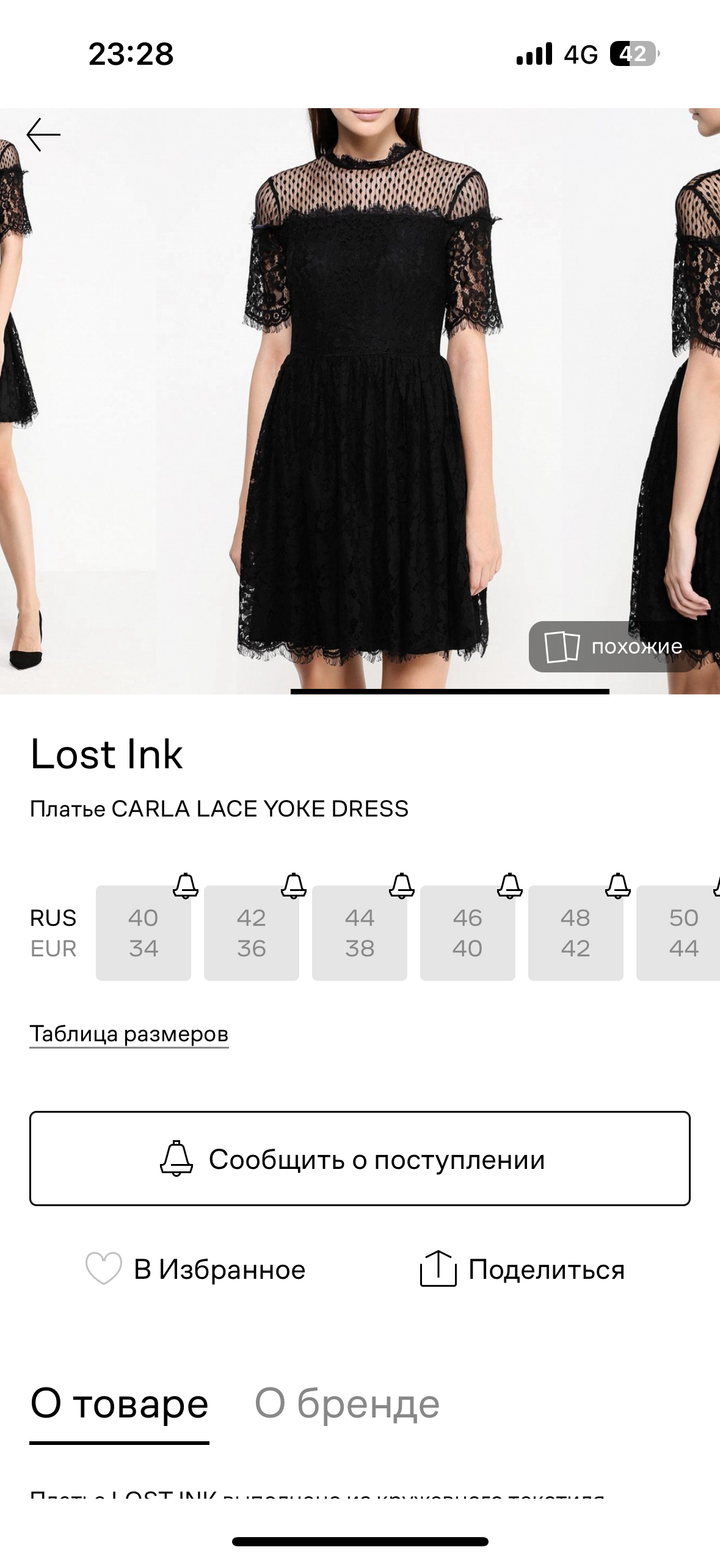This screenshot has width=720, height=1561.
Task: Add the dress to Избранное
Action: [196, 1269]
